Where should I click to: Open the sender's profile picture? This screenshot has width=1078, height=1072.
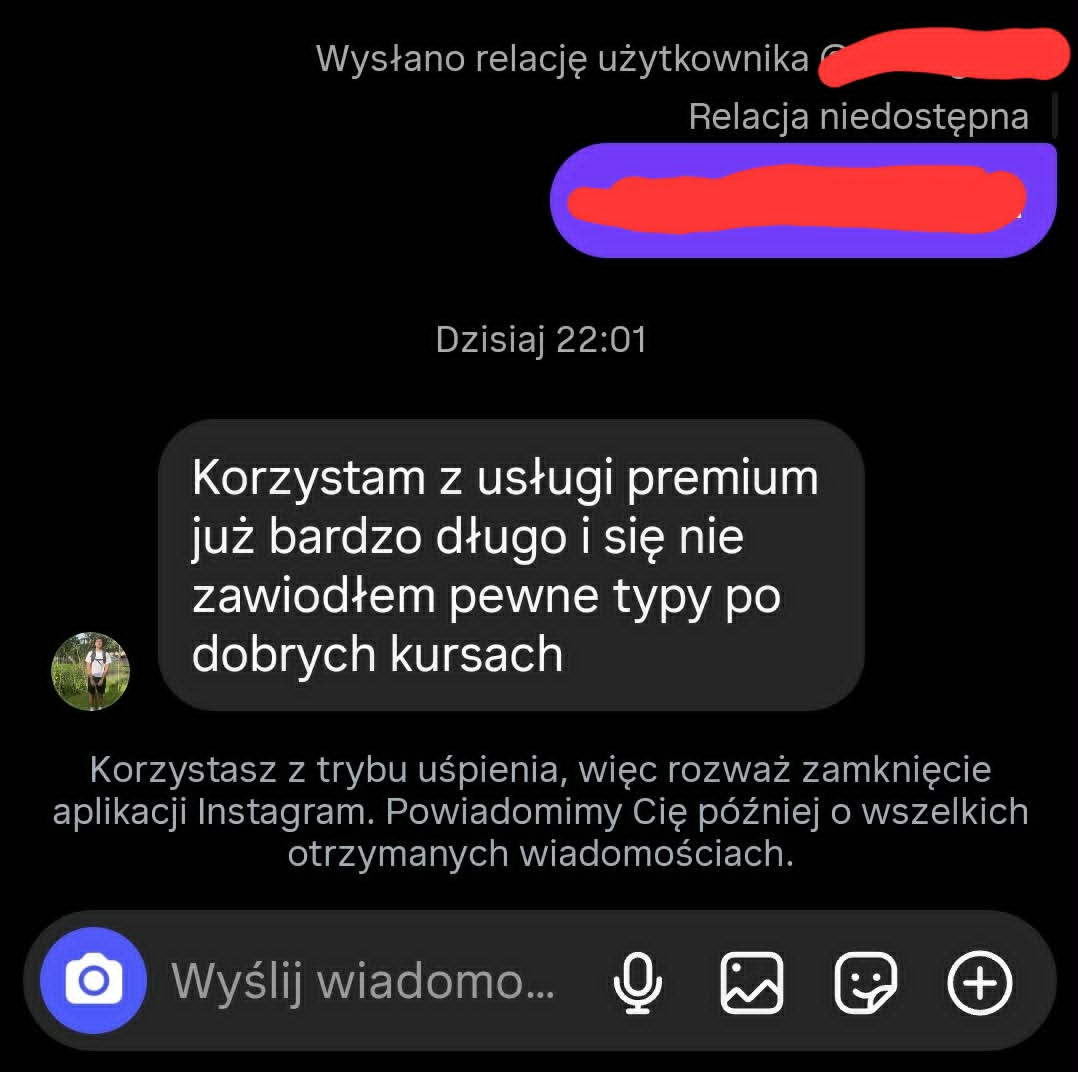[x=91, y=671]
